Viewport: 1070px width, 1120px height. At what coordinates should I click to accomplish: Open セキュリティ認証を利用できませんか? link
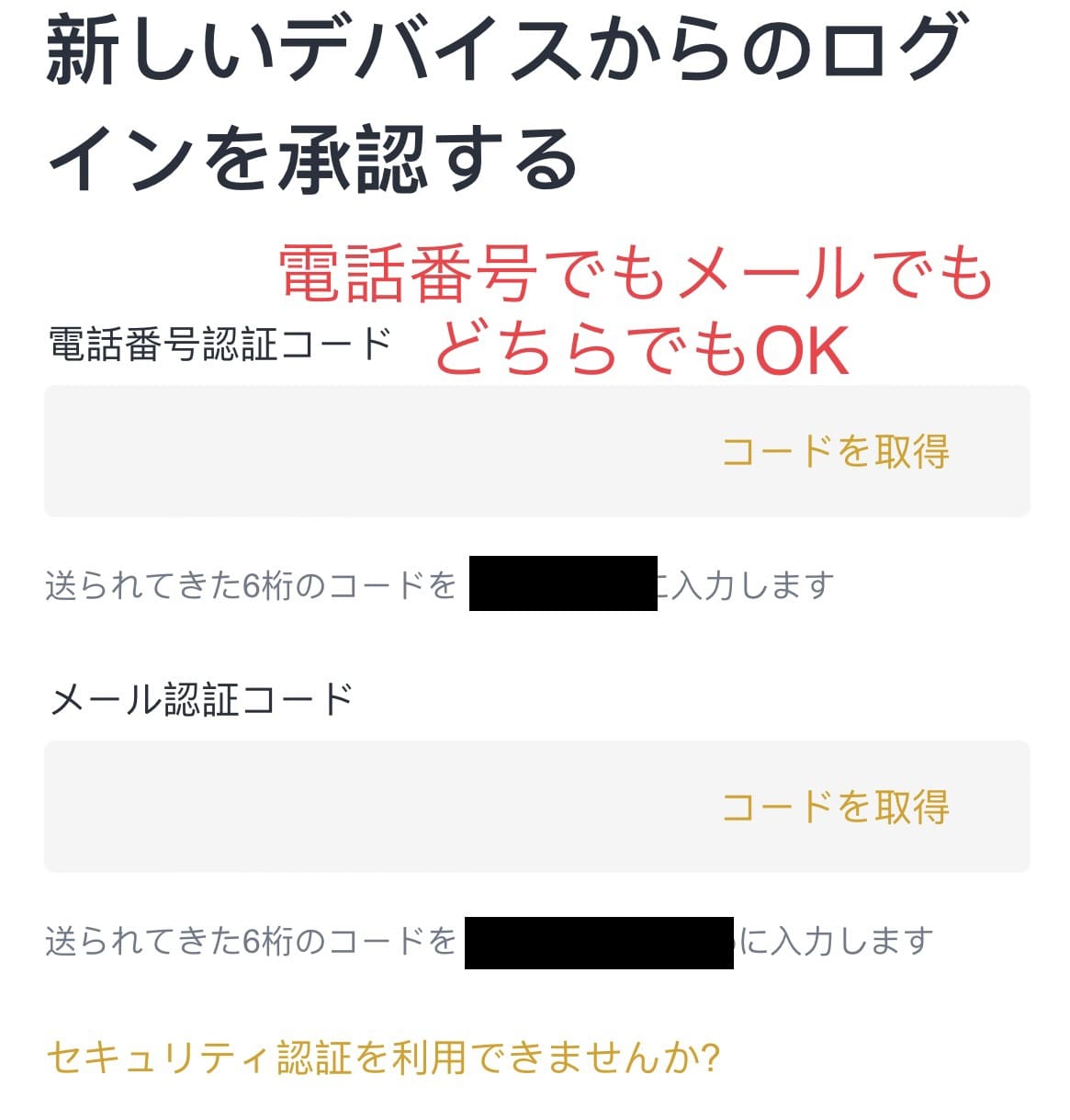[x=382, y=1058]
